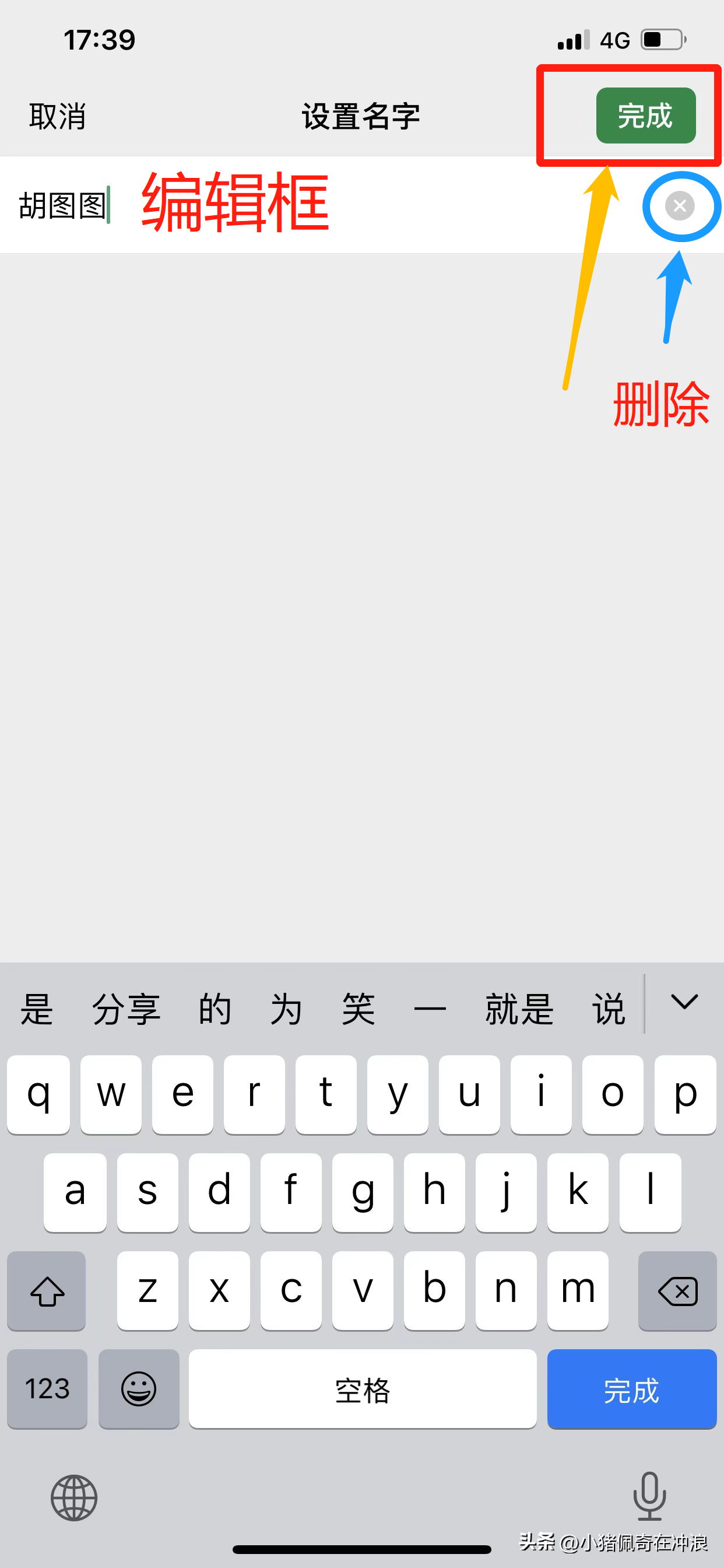Select the 分享 word suggestion
This screenshot has width=724, height=1568.
[x=126, y=1009]
